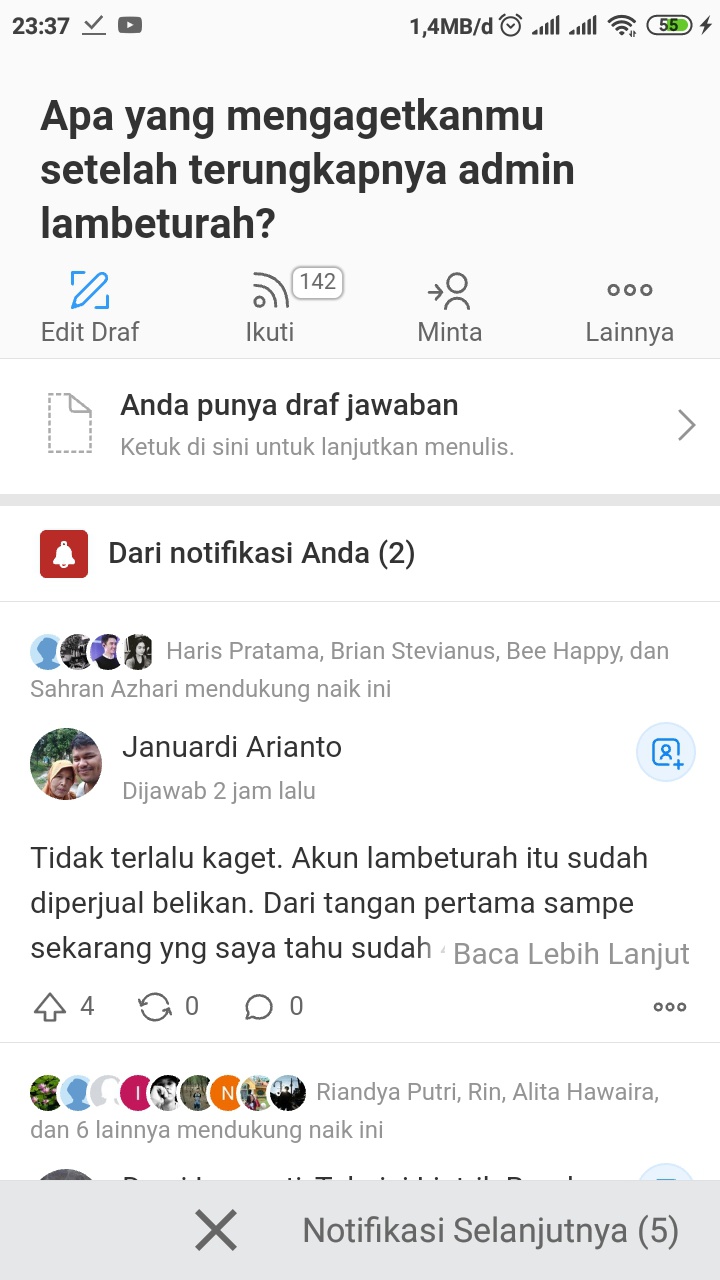720x1280 pixels.
Task: Comment on Januardi Arianto's answer
Action: tap(259, 1006)
